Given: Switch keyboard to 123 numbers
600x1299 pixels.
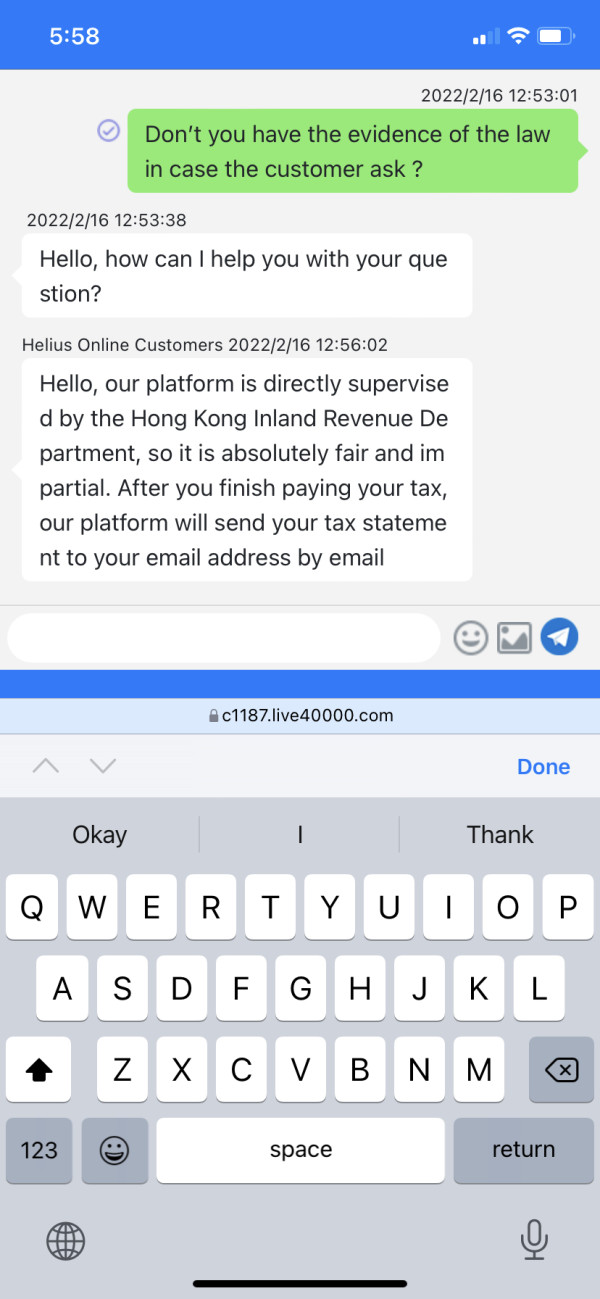Looking at the screenshot, I should [39, 1150].
